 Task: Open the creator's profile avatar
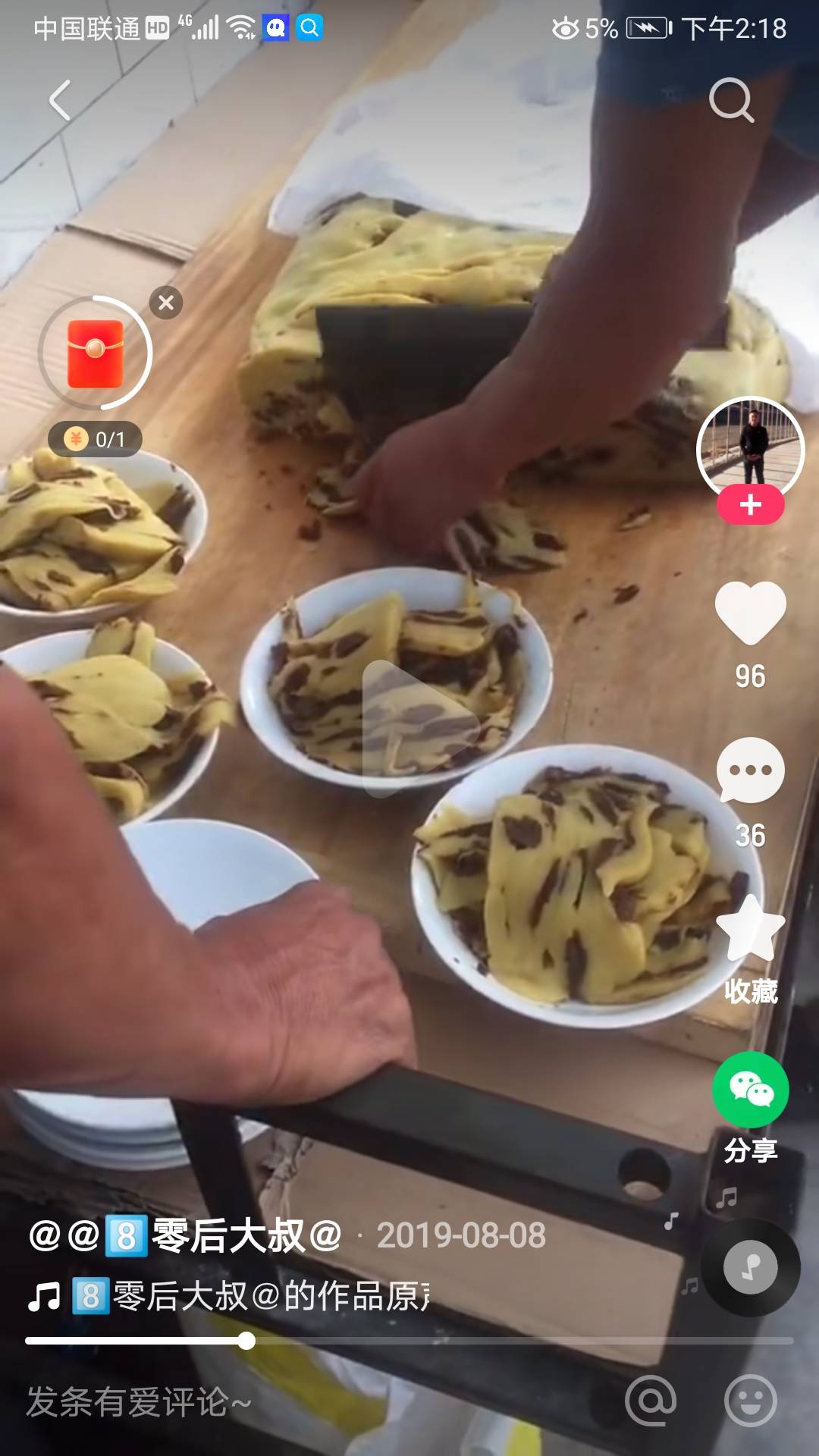click(750, 450)
